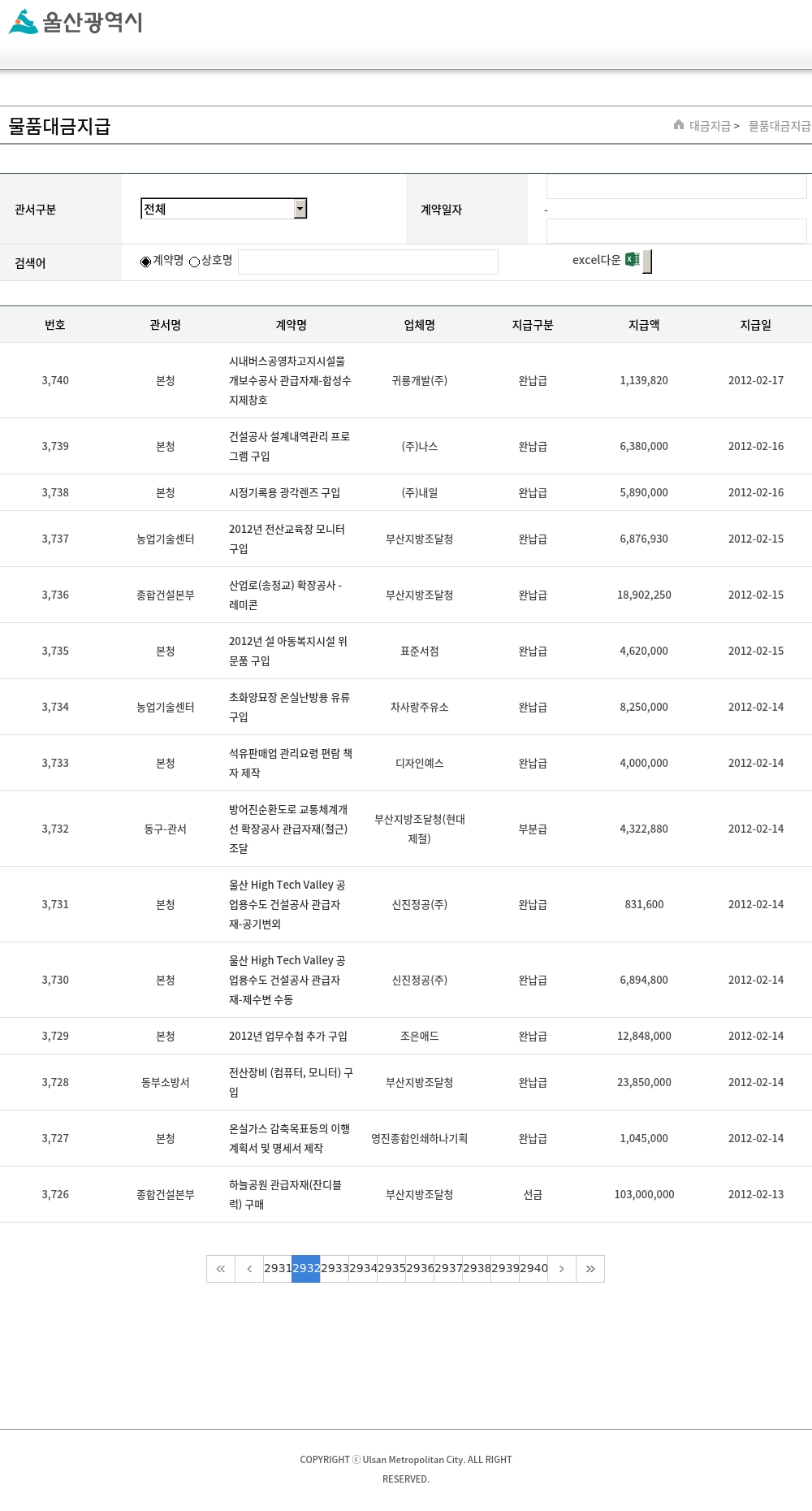Screen dimensions: 812x1511
Task: Jump to the first page
Action: (x=221, y=1269)
